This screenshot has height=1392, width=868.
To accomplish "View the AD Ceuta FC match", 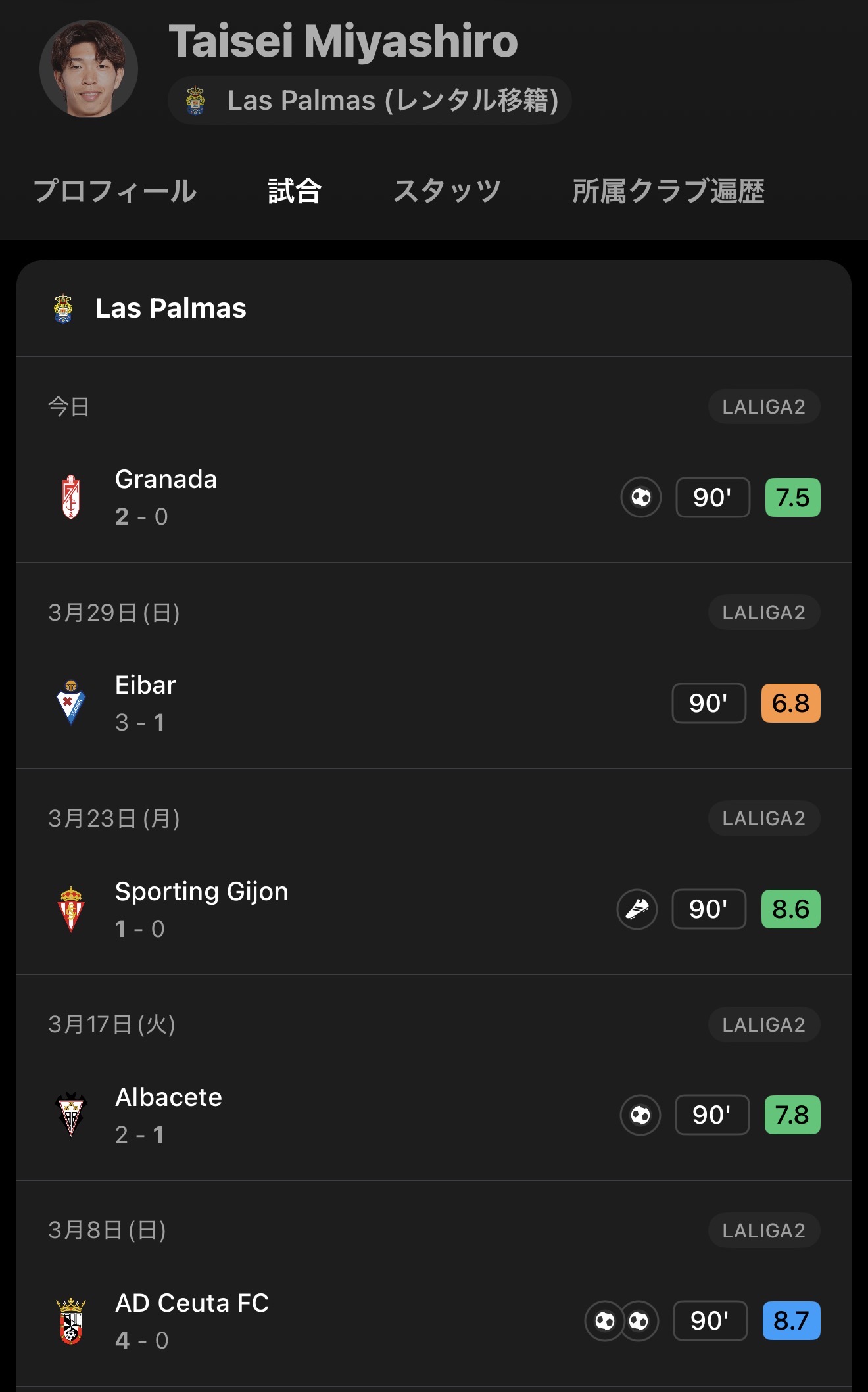I will point(434,1321).
